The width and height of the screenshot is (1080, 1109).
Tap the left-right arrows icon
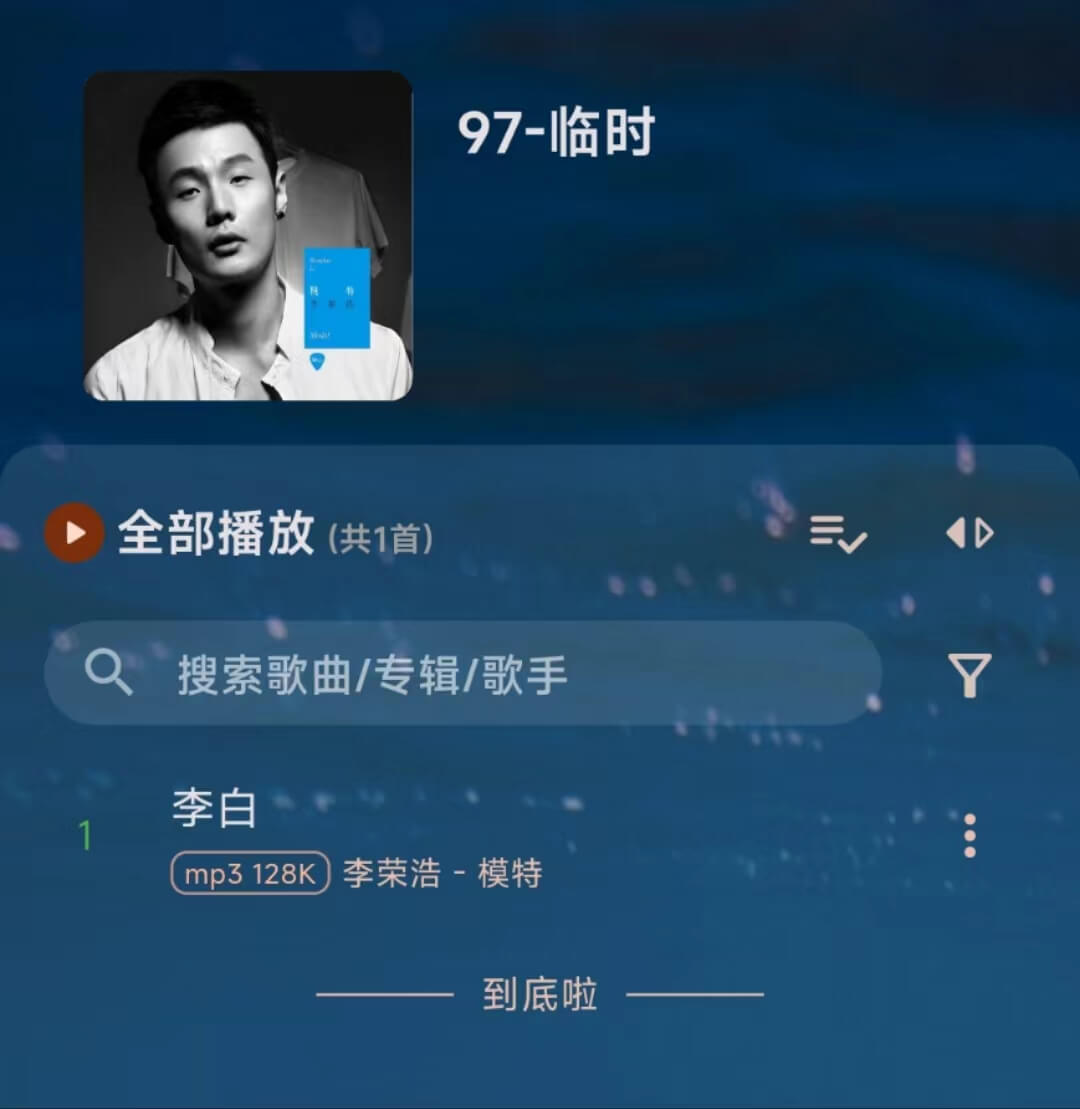tap(969, 533)
